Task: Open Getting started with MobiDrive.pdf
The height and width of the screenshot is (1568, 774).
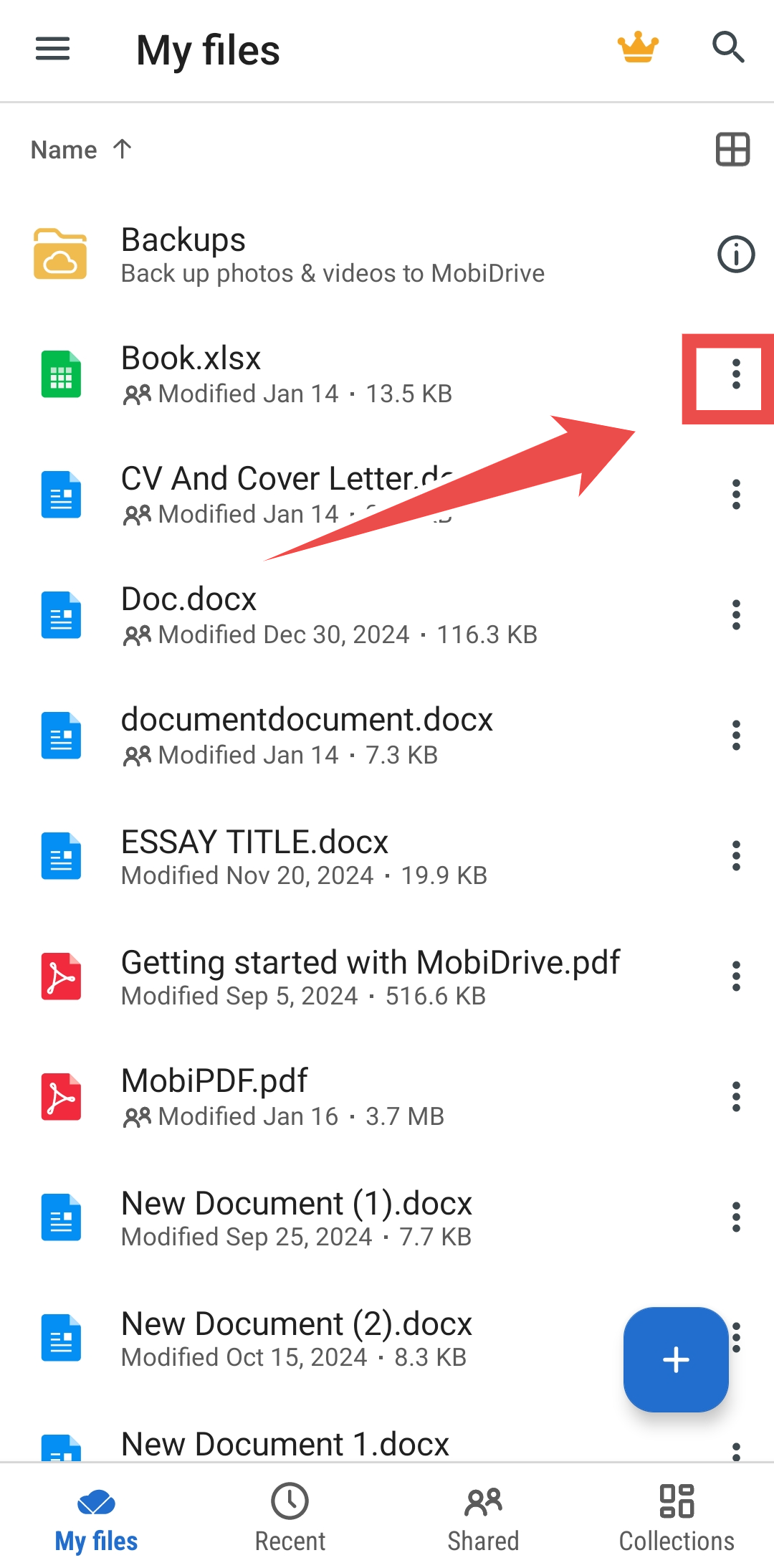Action: pyautogui.click(x=370, y=977)
